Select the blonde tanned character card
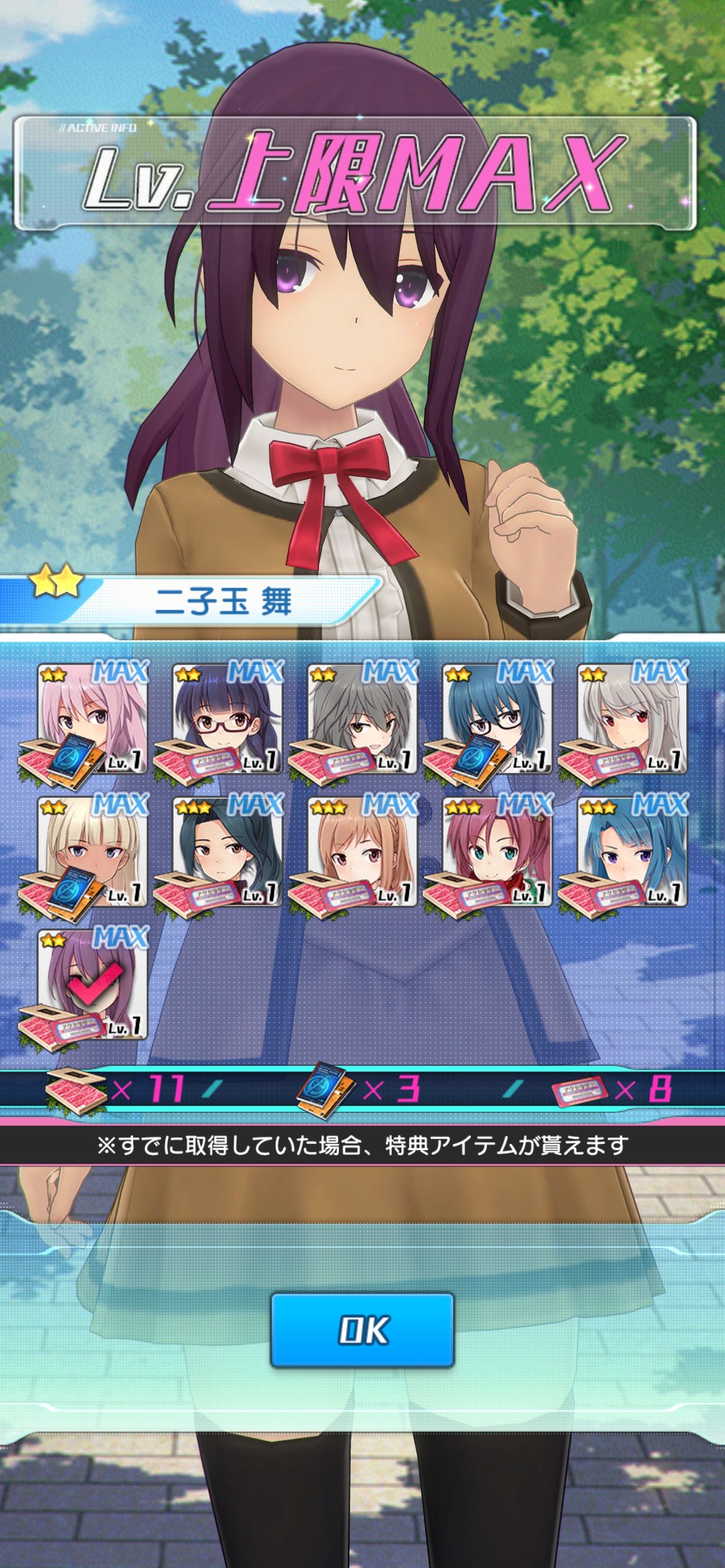The height and width of the screenshot is (1568, 725). [92, 852]
